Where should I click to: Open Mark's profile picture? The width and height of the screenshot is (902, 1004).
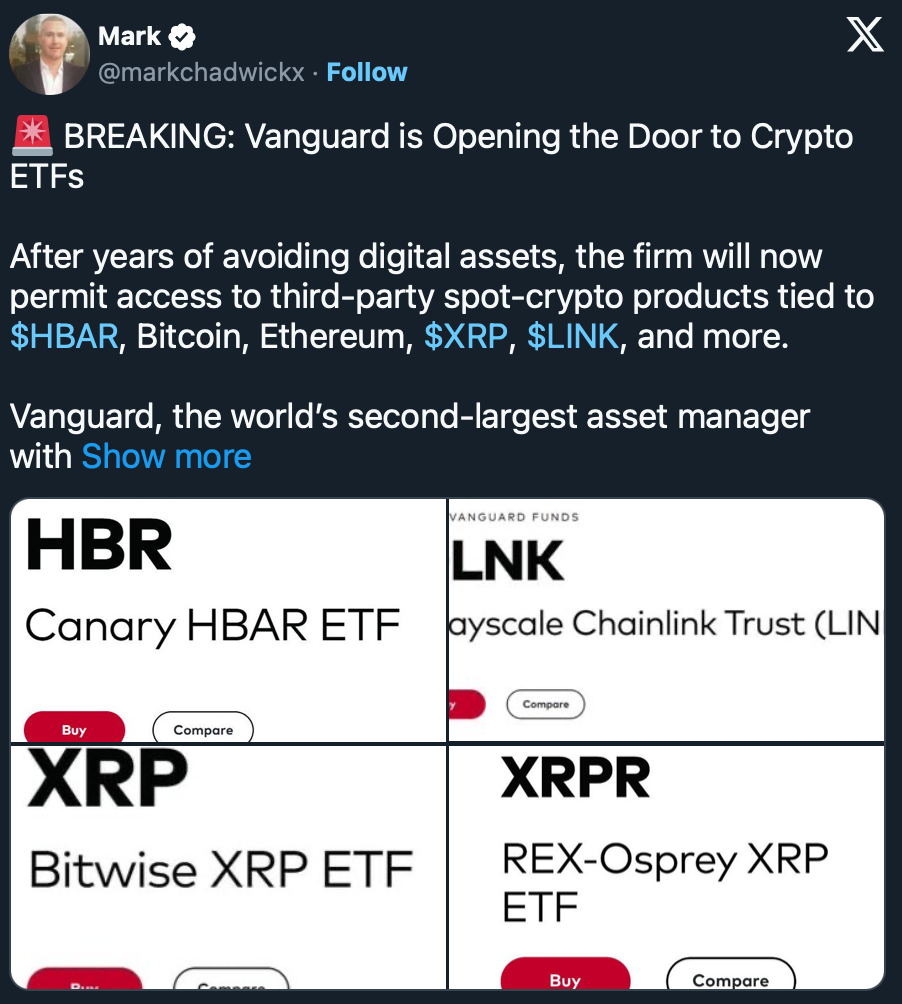(x=49, y=54)
